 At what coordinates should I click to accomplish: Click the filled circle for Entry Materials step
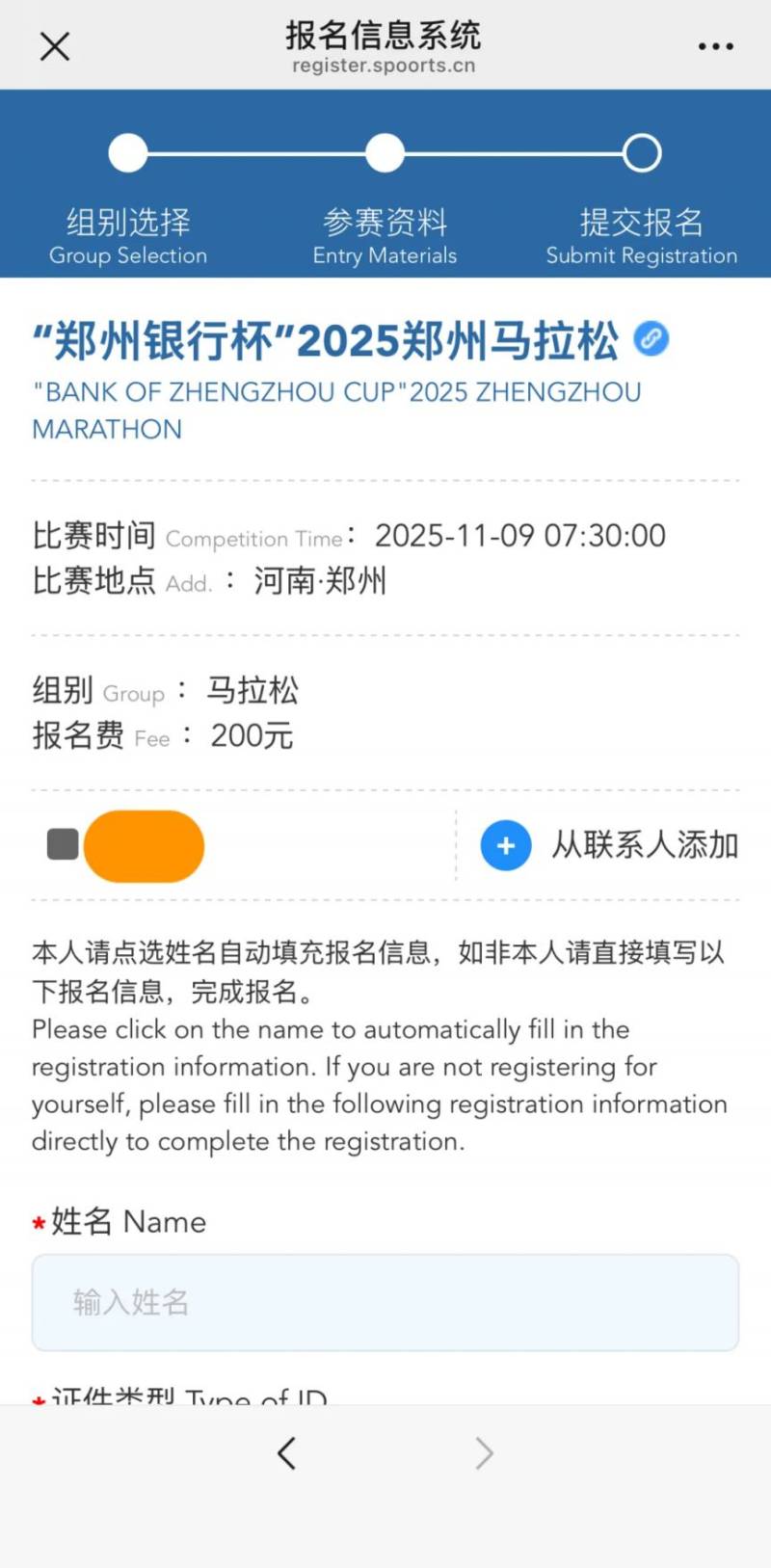(x=385, y=152)
